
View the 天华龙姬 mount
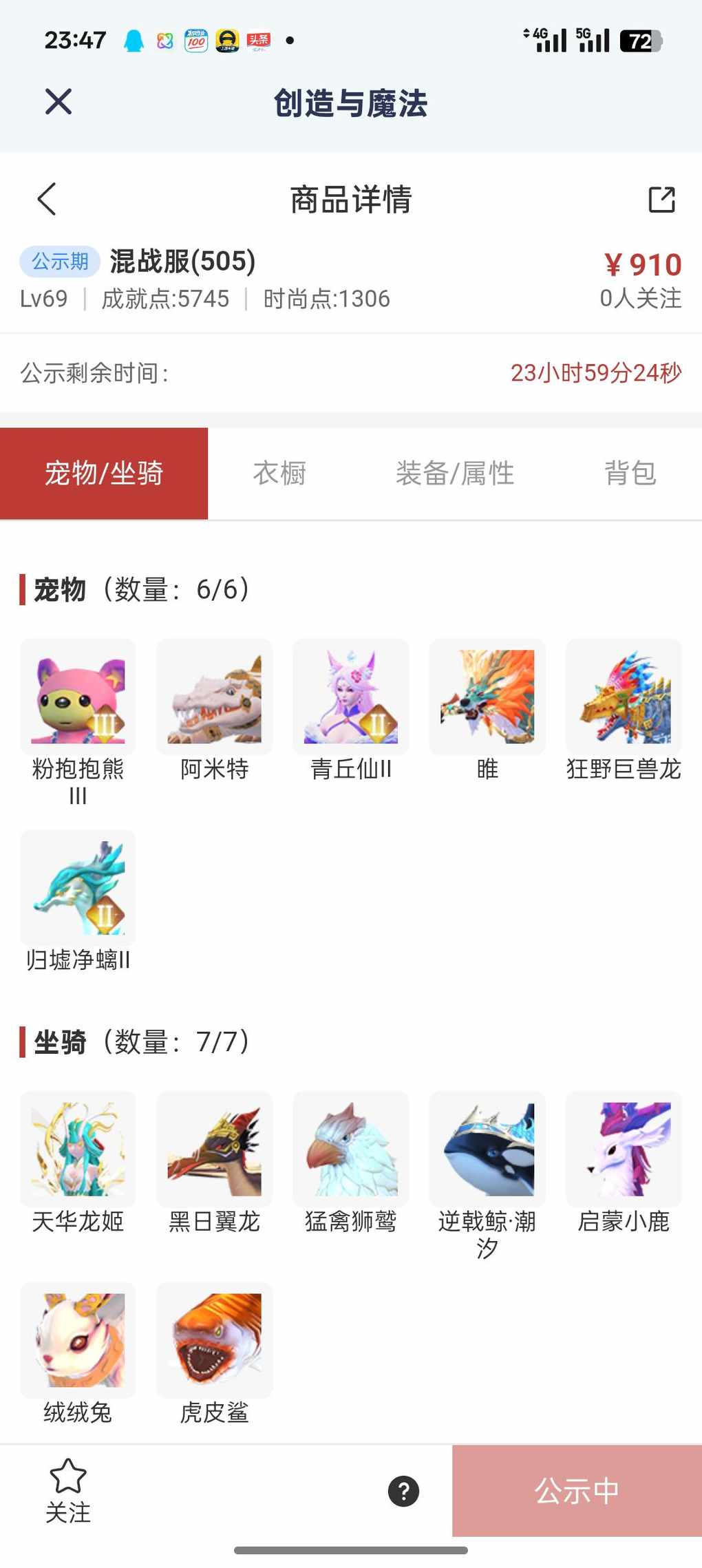tap(78, 1149)
